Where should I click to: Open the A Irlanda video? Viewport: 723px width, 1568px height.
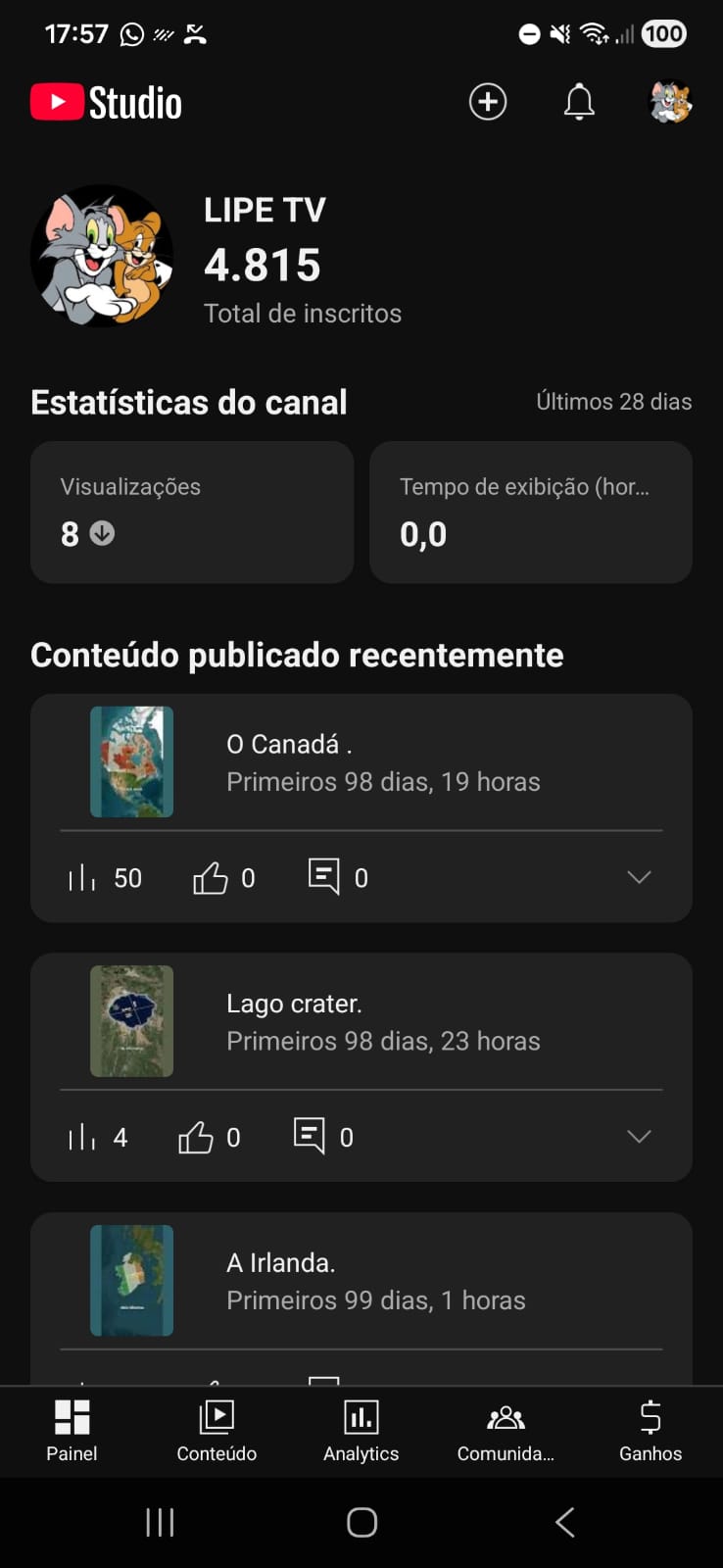tap(375, 1281)
